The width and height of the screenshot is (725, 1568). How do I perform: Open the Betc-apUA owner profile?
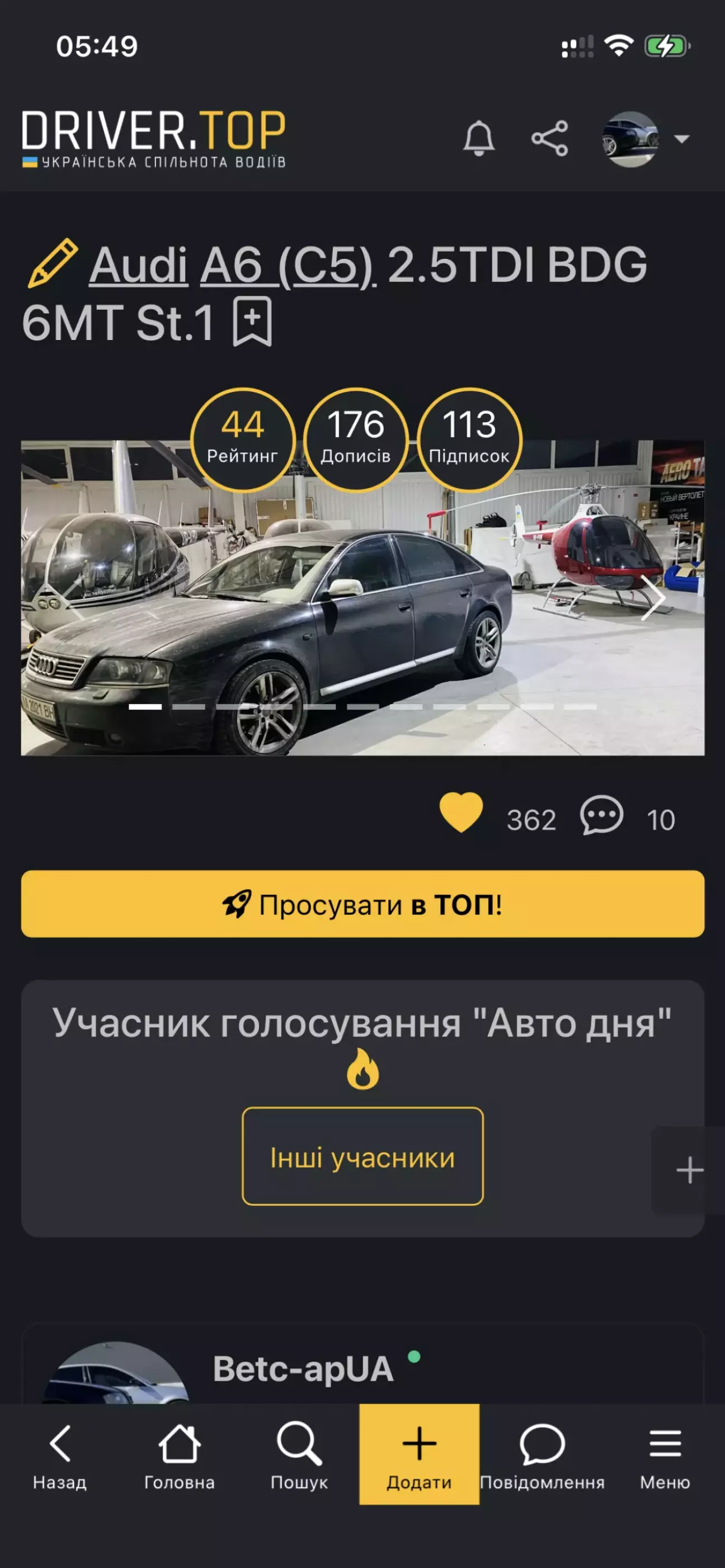click(x=303, y=1369)
